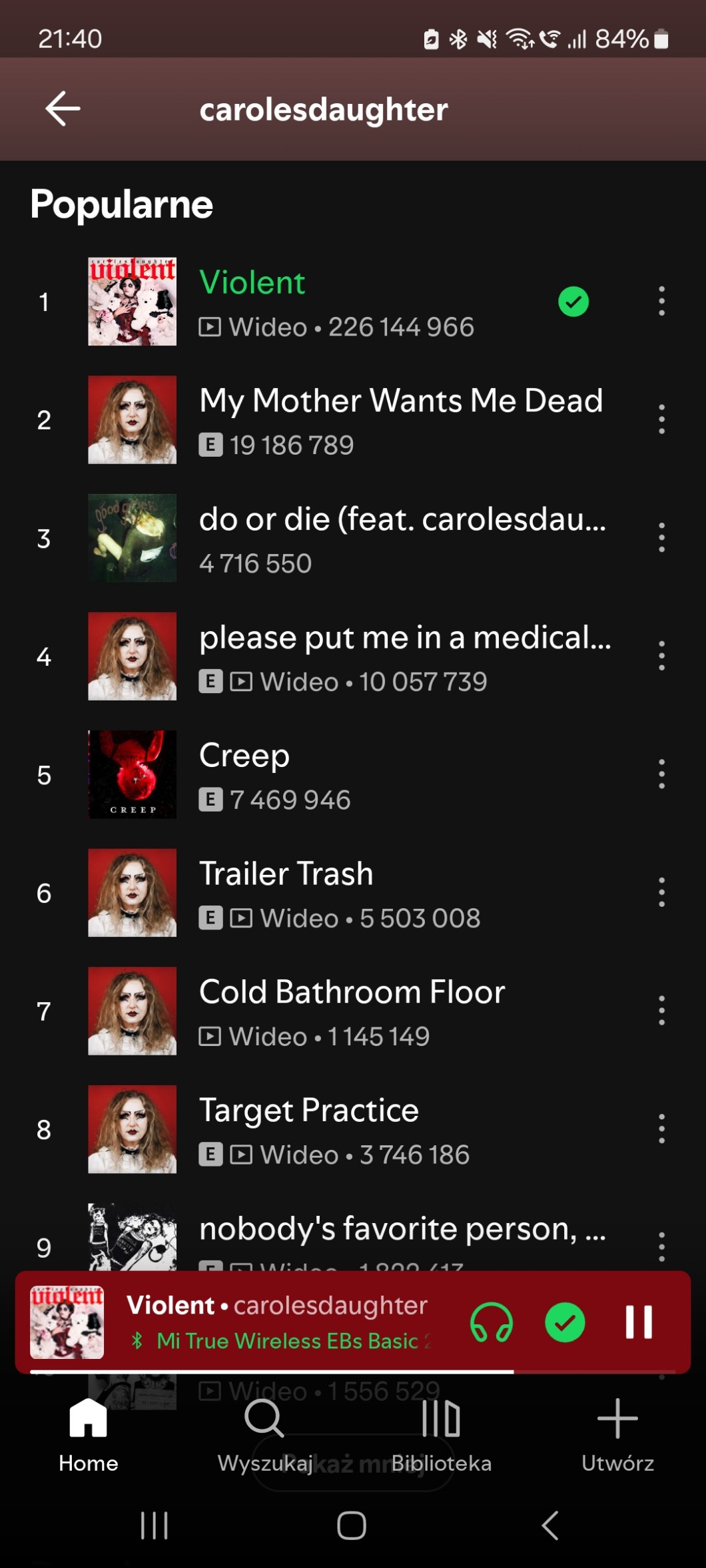The width and height of the screenshot is (706, 1568).
Task: Open options for do or die track
Action: click(661, 537)
